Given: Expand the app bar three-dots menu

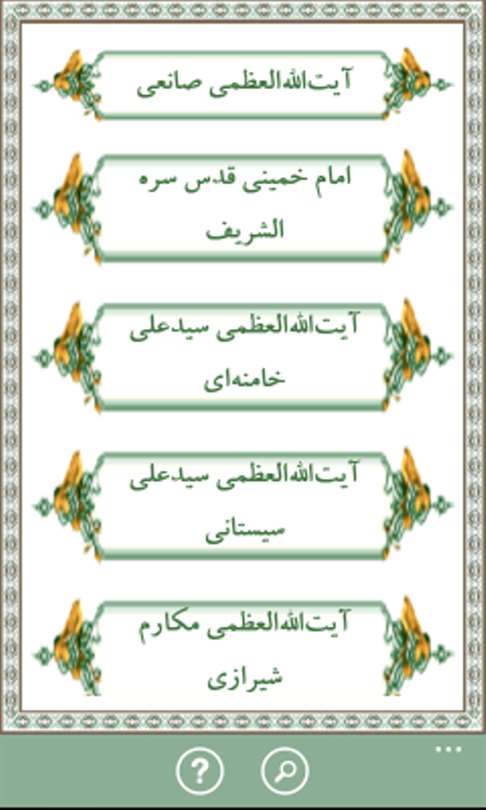Looking at the screenshot, I should click(x=448, y=749).
